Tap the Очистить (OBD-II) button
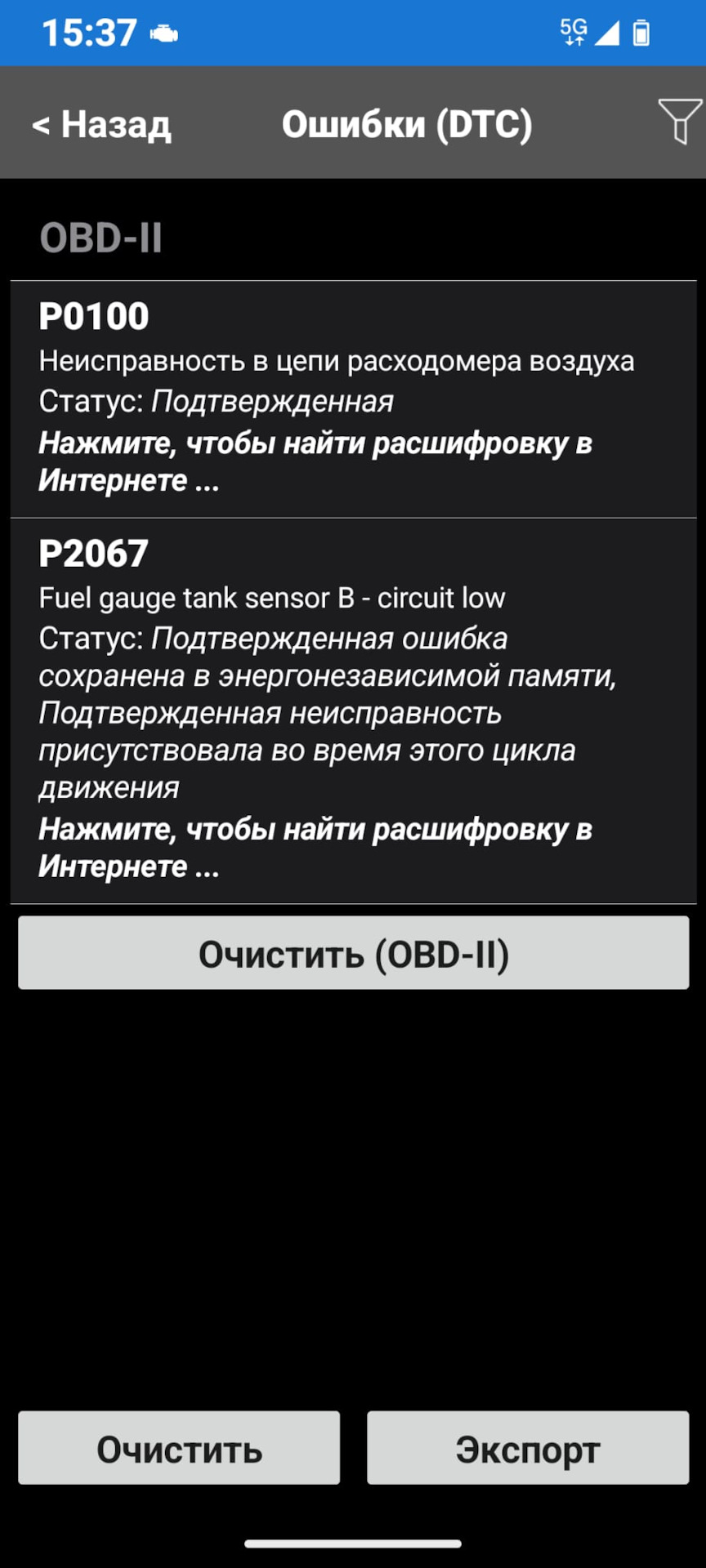The image size is (706, 1568). (353, 953)
